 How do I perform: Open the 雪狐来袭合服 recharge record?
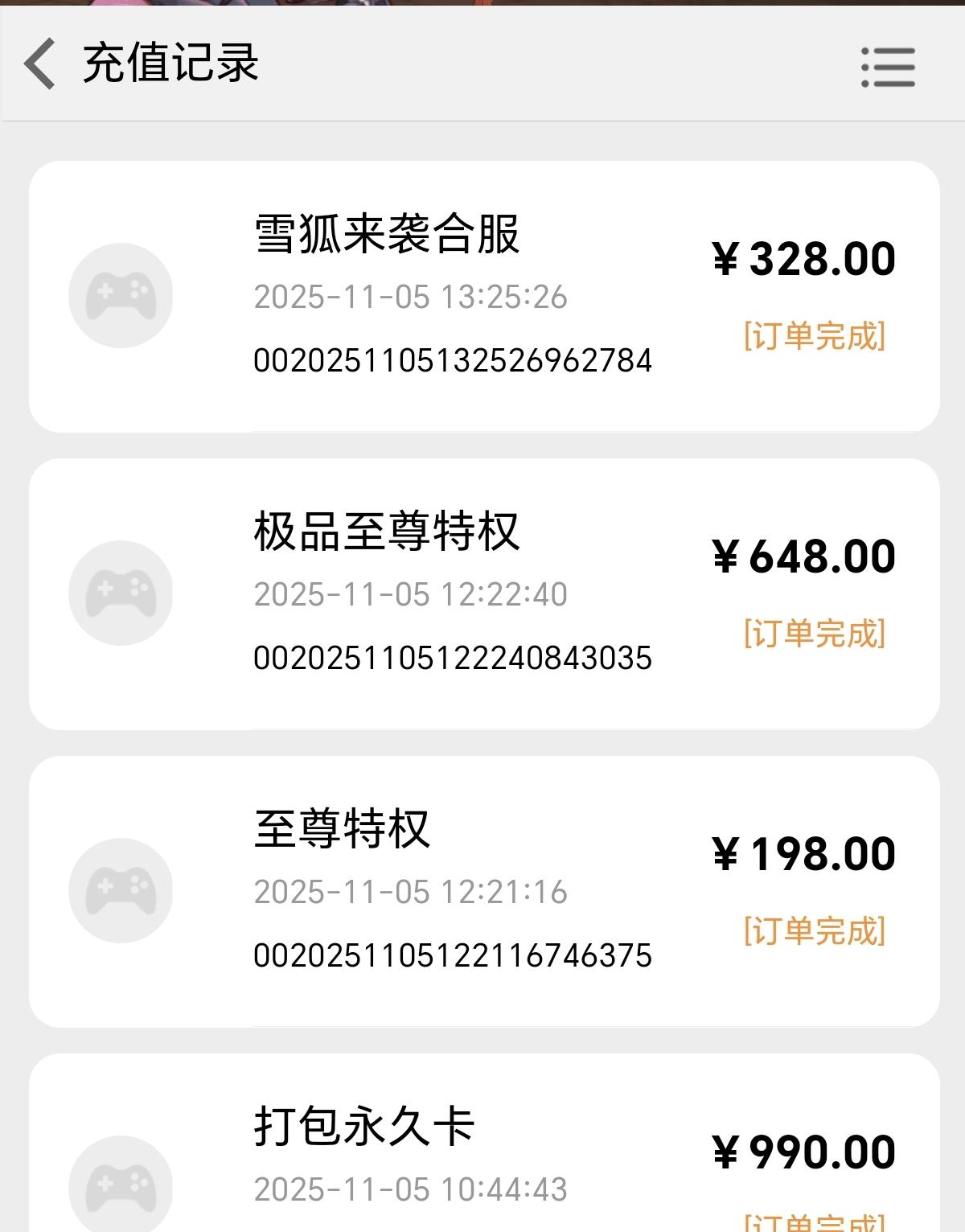[x=484, y=296]
